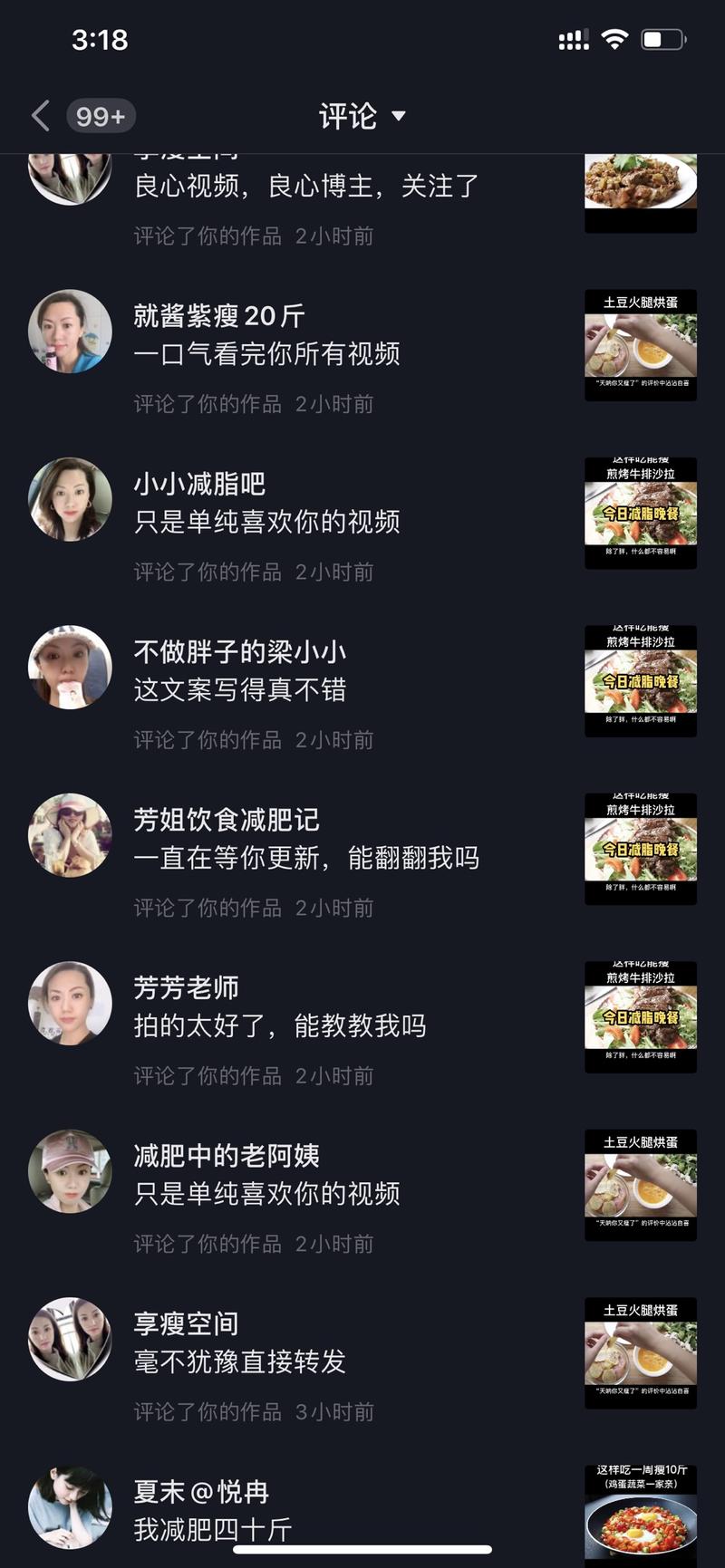This screenshot has height=1568, width=725.
Task: Expand the 评论 filter dropdown arrow
Action: 401,116
